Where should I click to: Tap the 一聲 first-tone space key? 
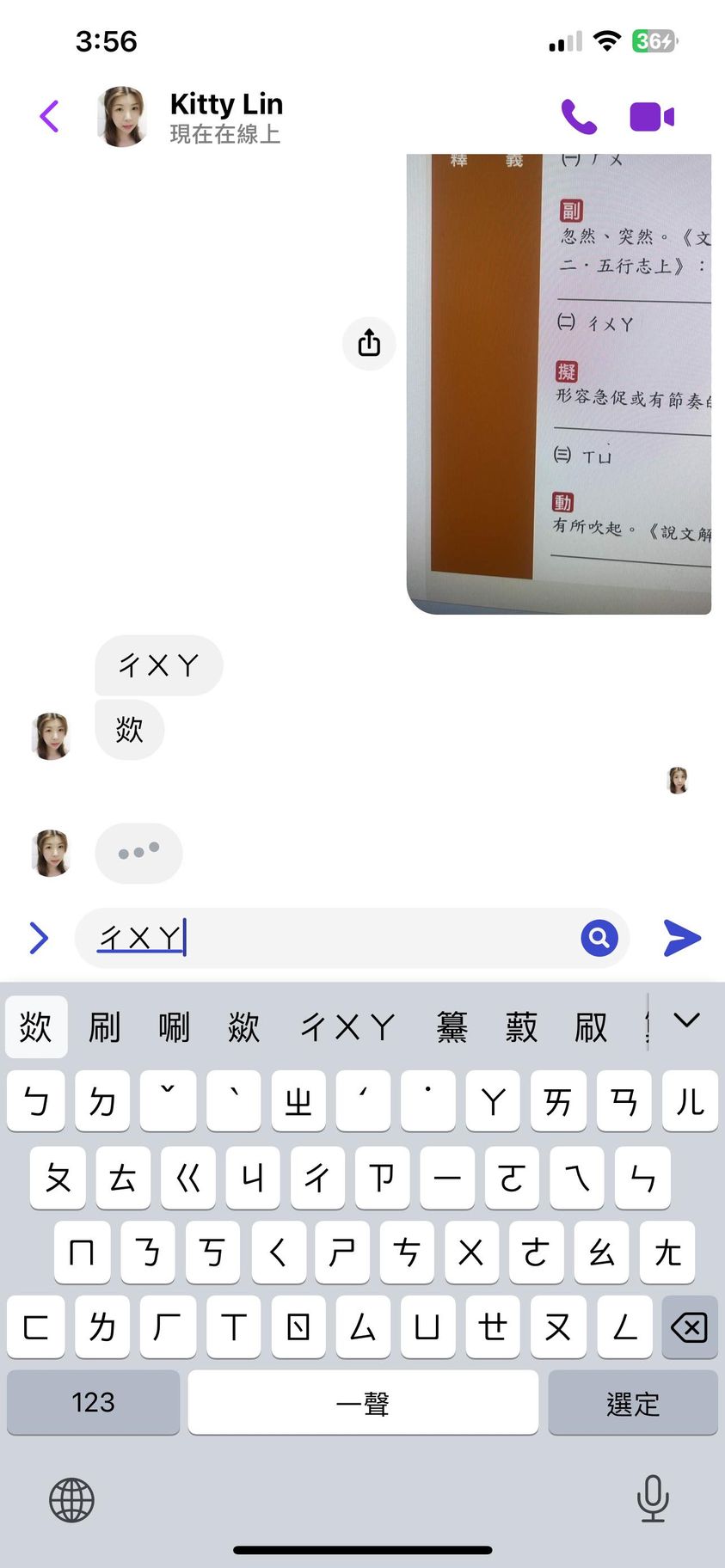[x=363, y=1403]
